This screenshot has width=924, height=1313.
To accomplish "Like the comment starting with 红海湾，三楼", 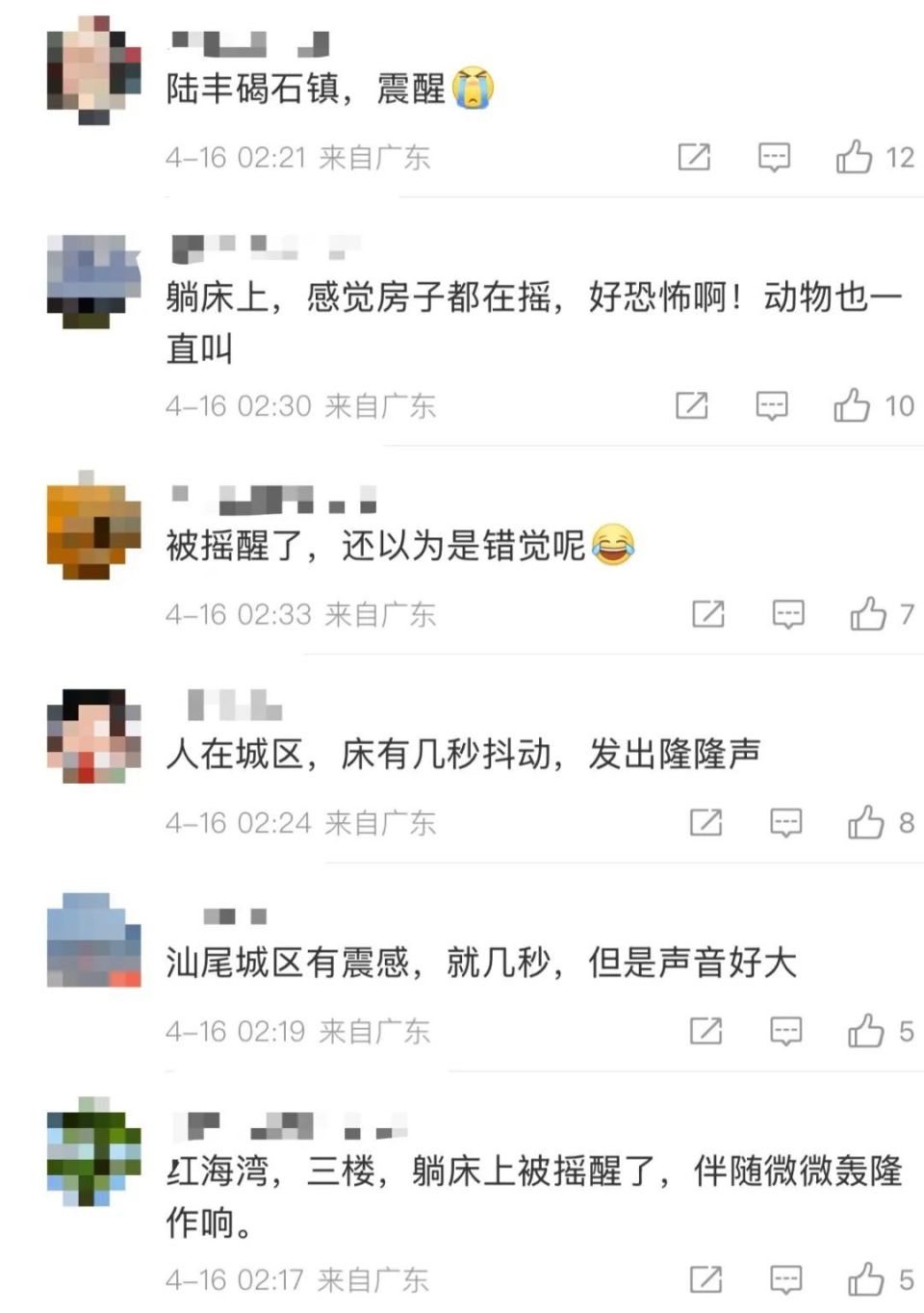I will (x=865, y=1279).
